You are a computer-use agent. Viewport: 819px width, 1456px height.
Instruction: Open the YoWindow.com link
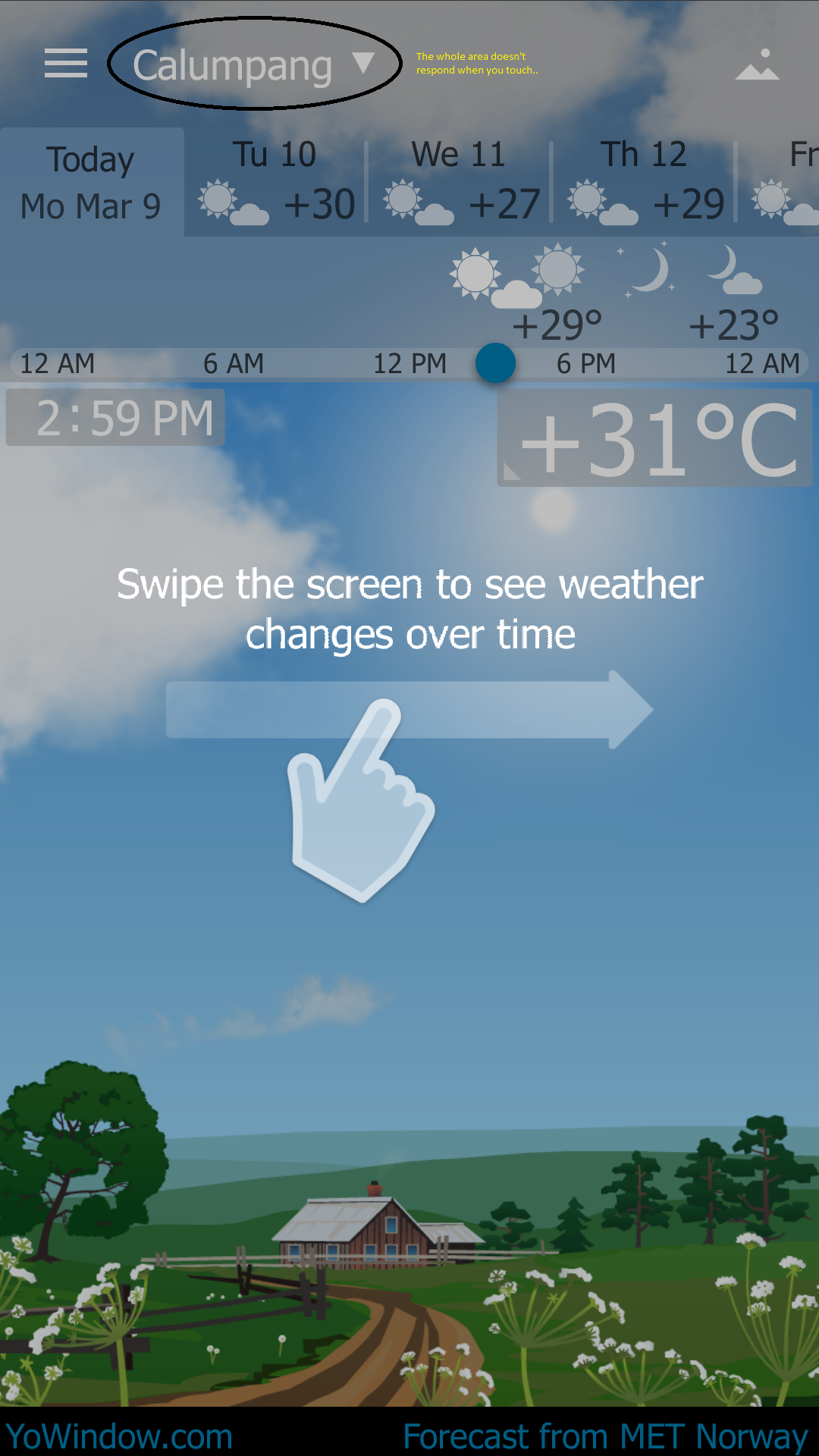pyautogui.click(x=119, y=1436)
